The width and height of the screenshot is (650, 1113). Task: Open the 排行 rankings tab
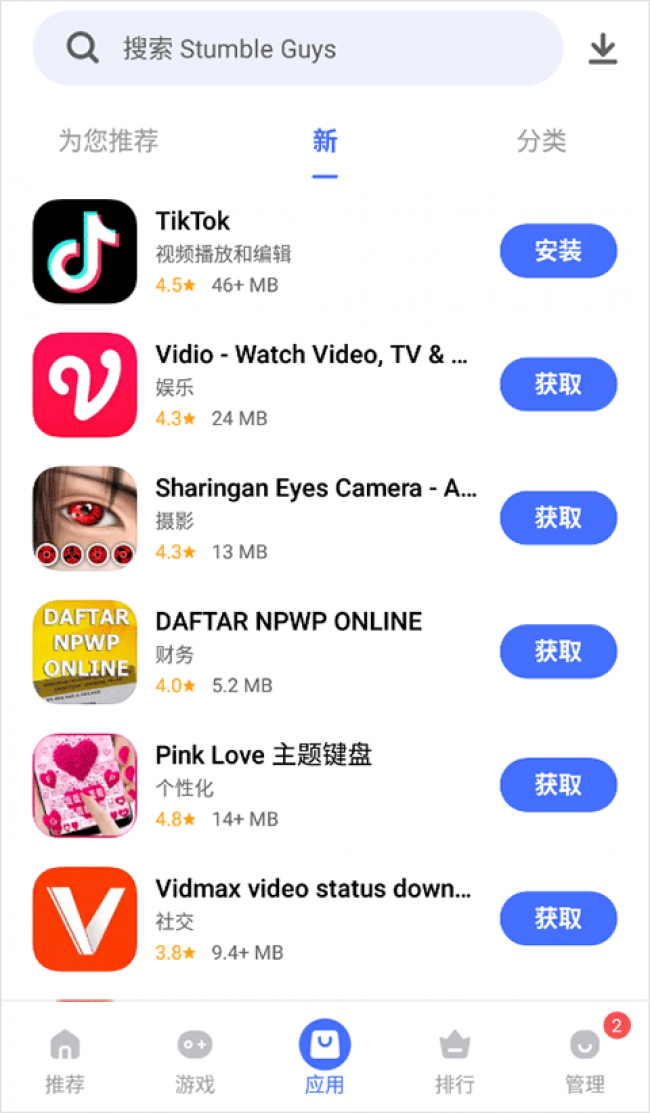[x=455, y=1060]
